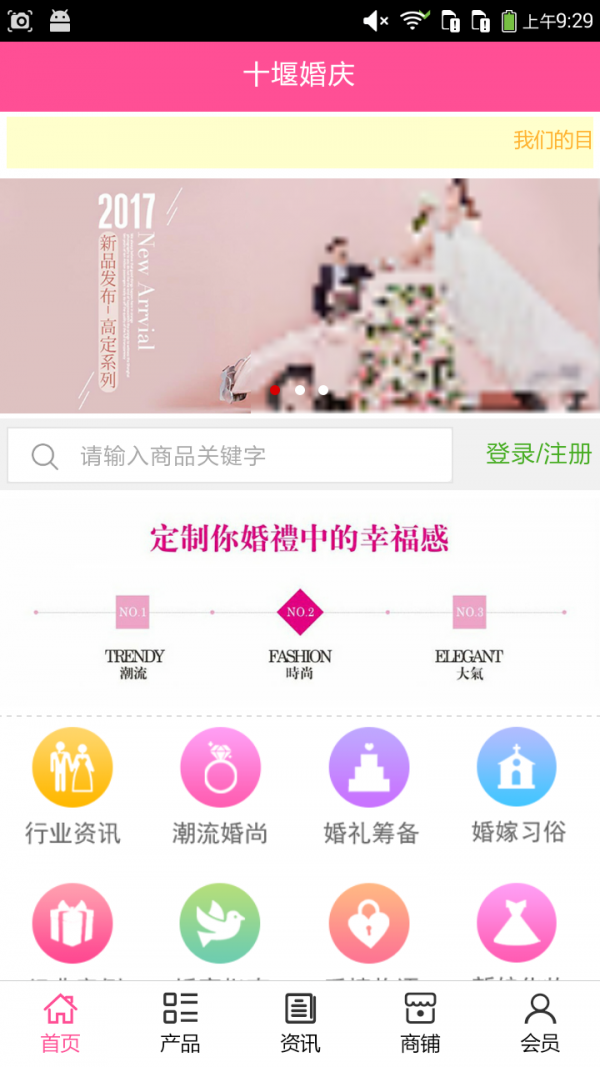The image size is (600, 1067).
Task: Switch to the 商铺 tab
Action: point(420,1024)
